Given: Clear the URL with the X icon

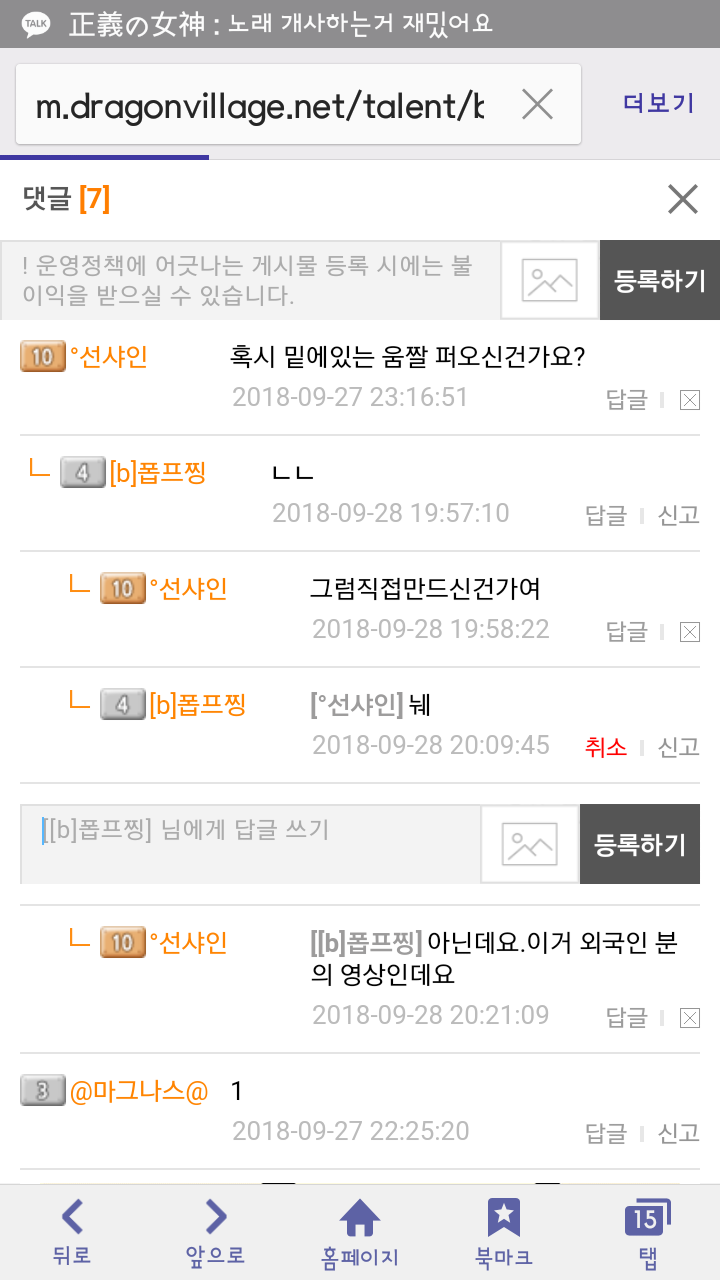Looking at the screenshot, I should [538, 104].
